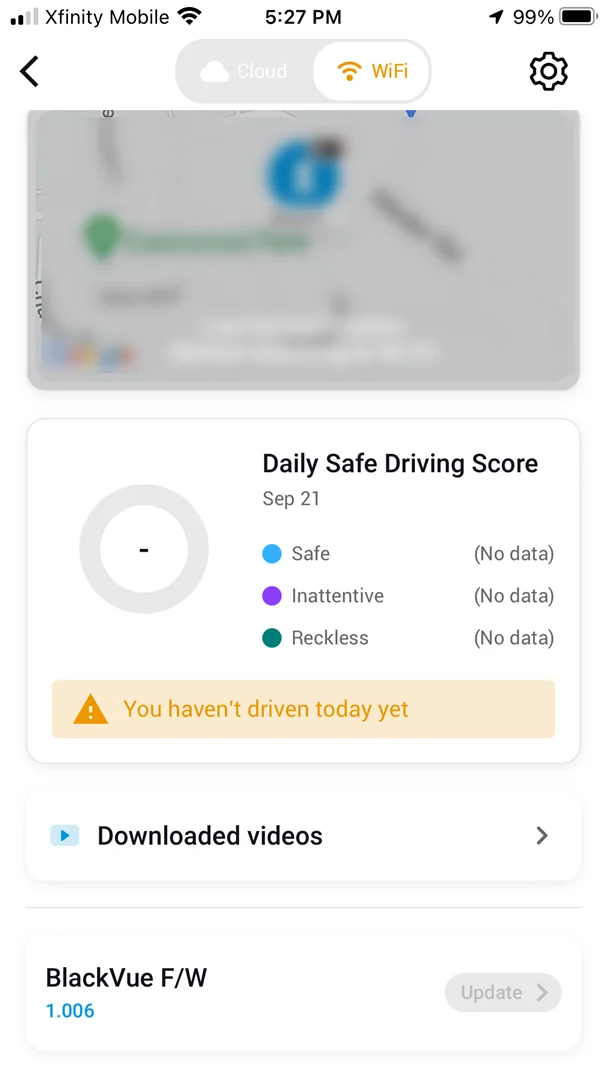This screenshot has height=1080, width=607.
Task: Open the Daily Safe Driving Score card
Action: 303,590
